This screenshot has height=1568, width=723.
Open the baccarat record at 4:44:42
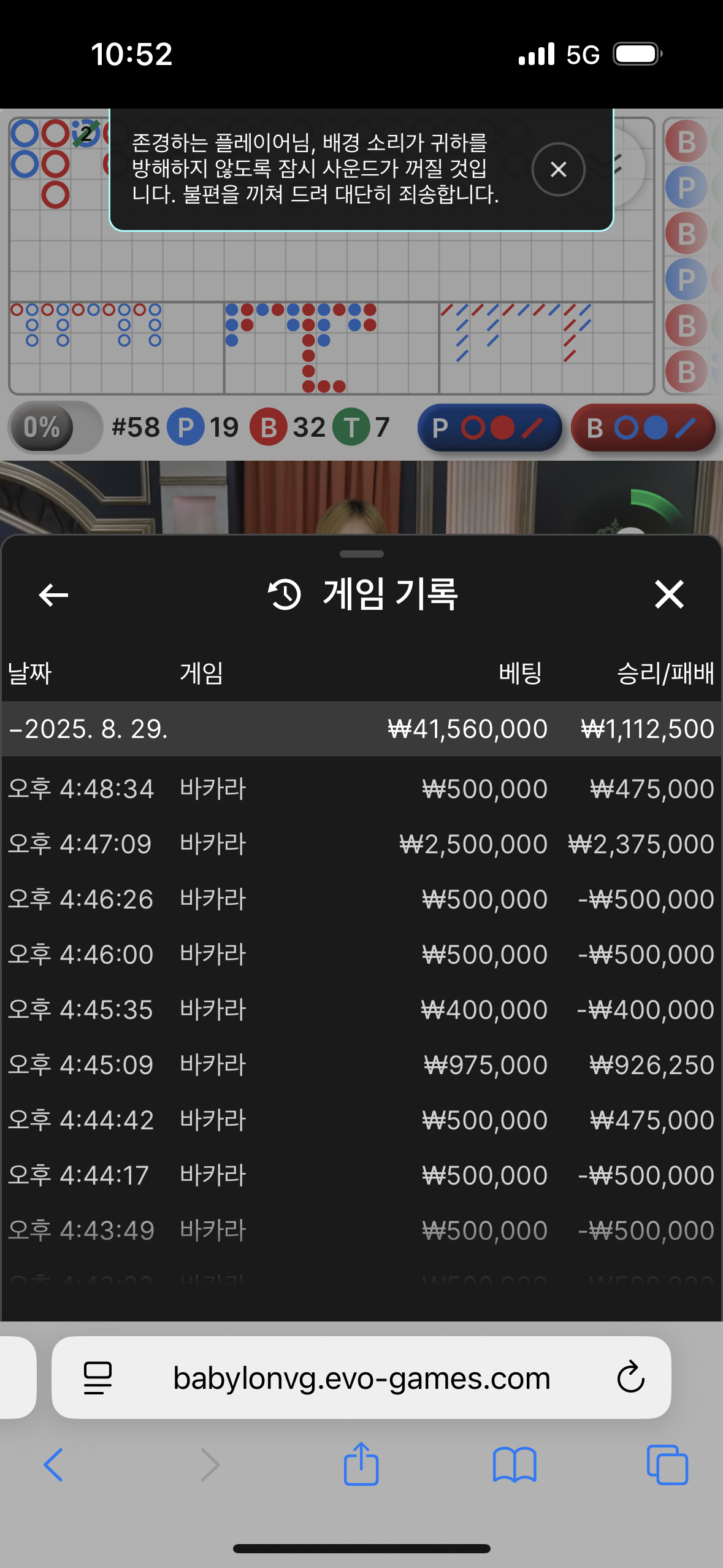pos(361,1120)
